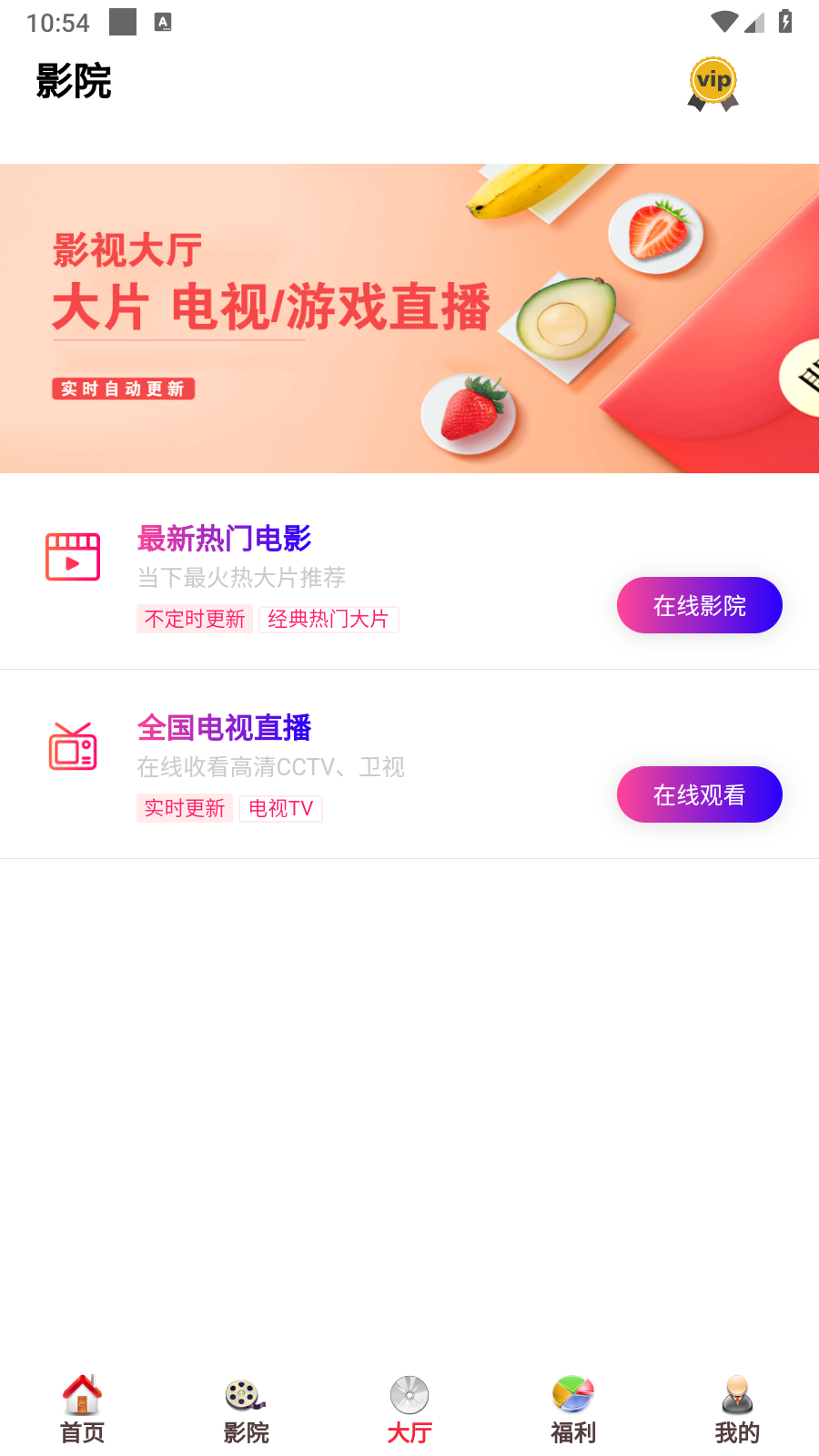Viewport: 819px width, 1456px height.
Task: Open the 首页 home icon in bottom bar
Action: tap(81, 1394)
